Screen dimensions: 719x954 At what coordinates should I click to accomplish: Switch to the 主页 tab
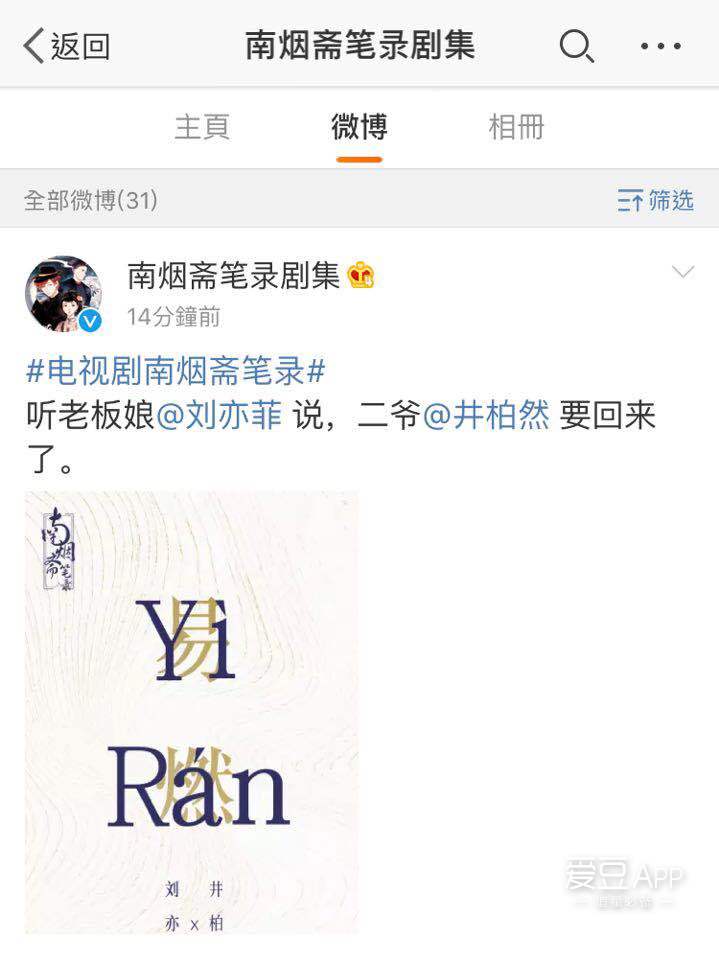pos(202,127)
